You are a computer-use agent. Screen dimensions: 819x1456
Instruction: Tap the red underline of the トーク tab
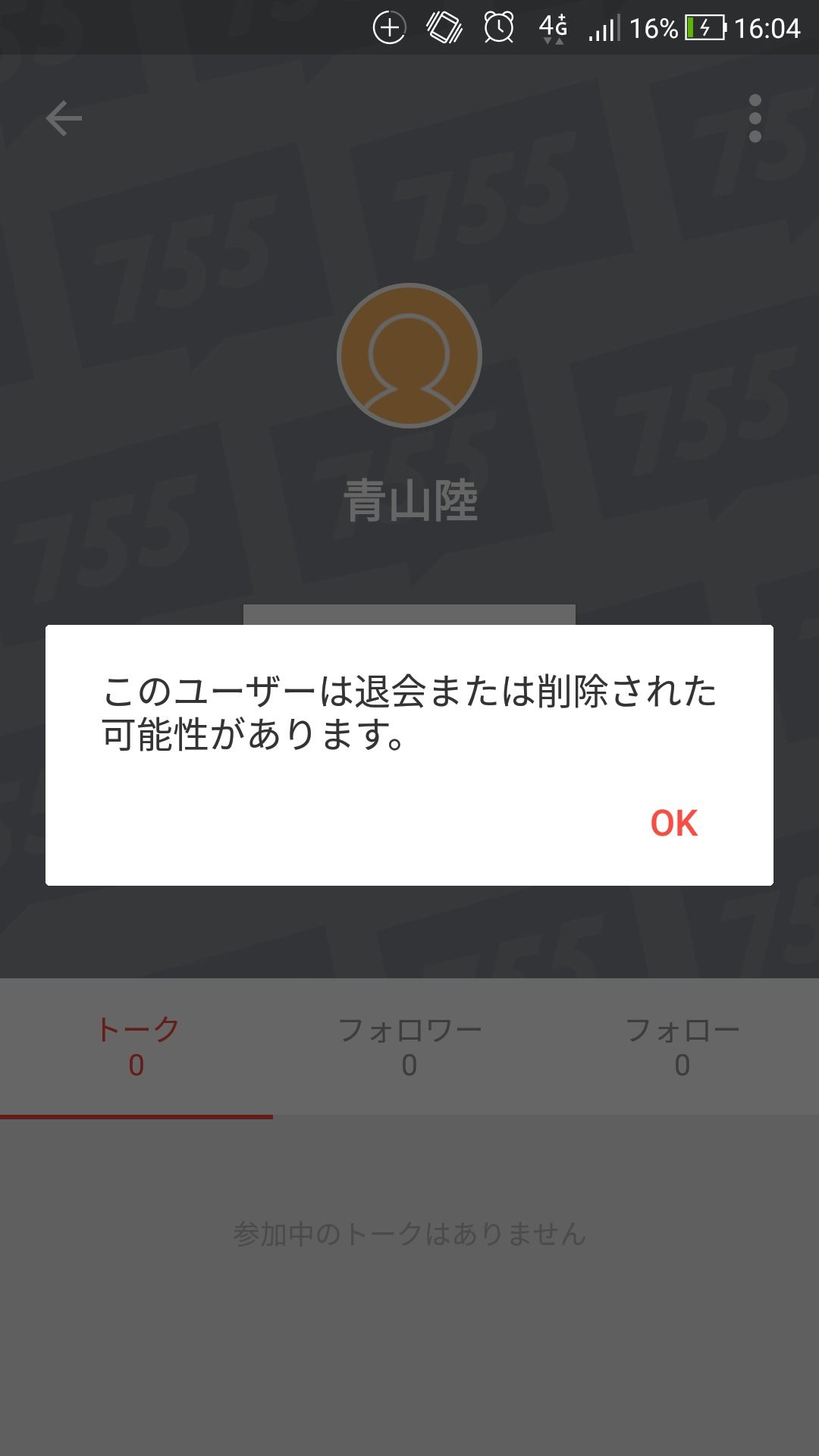tap(136, 1118)
